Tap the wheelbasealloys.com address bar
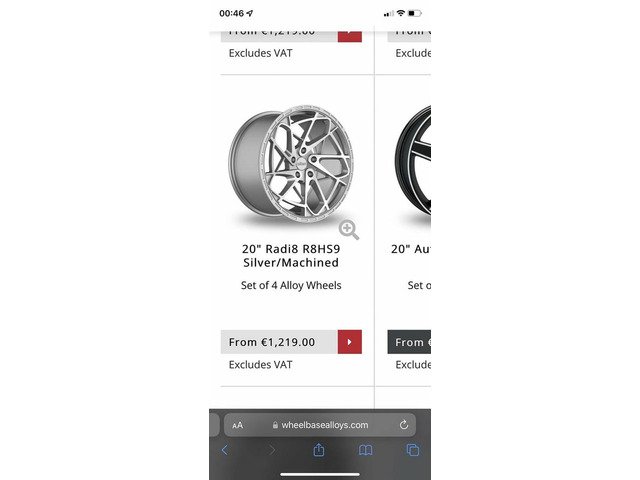 point(320,425)
